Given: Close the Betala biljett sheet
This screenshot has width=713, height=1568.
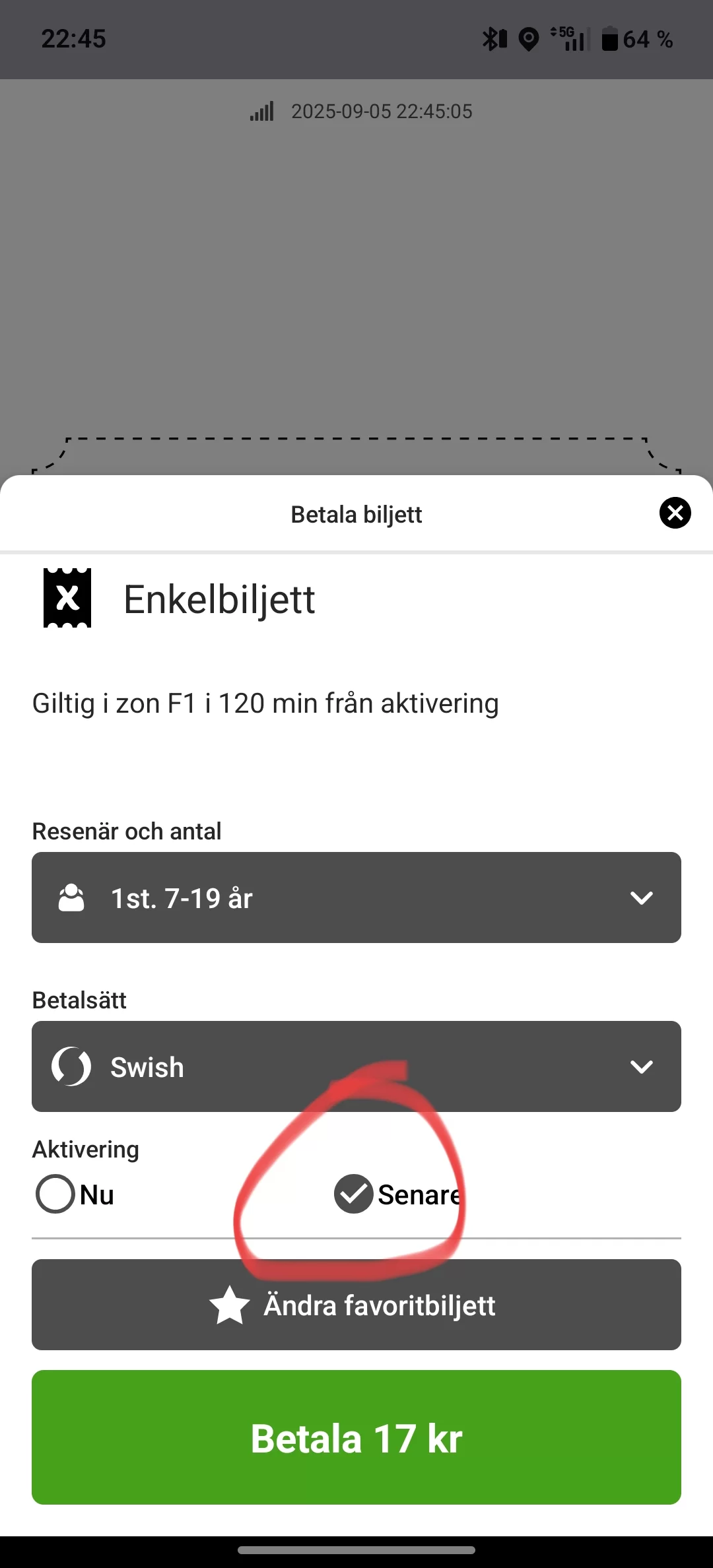Looking at the screenshot, I should 675,513.
